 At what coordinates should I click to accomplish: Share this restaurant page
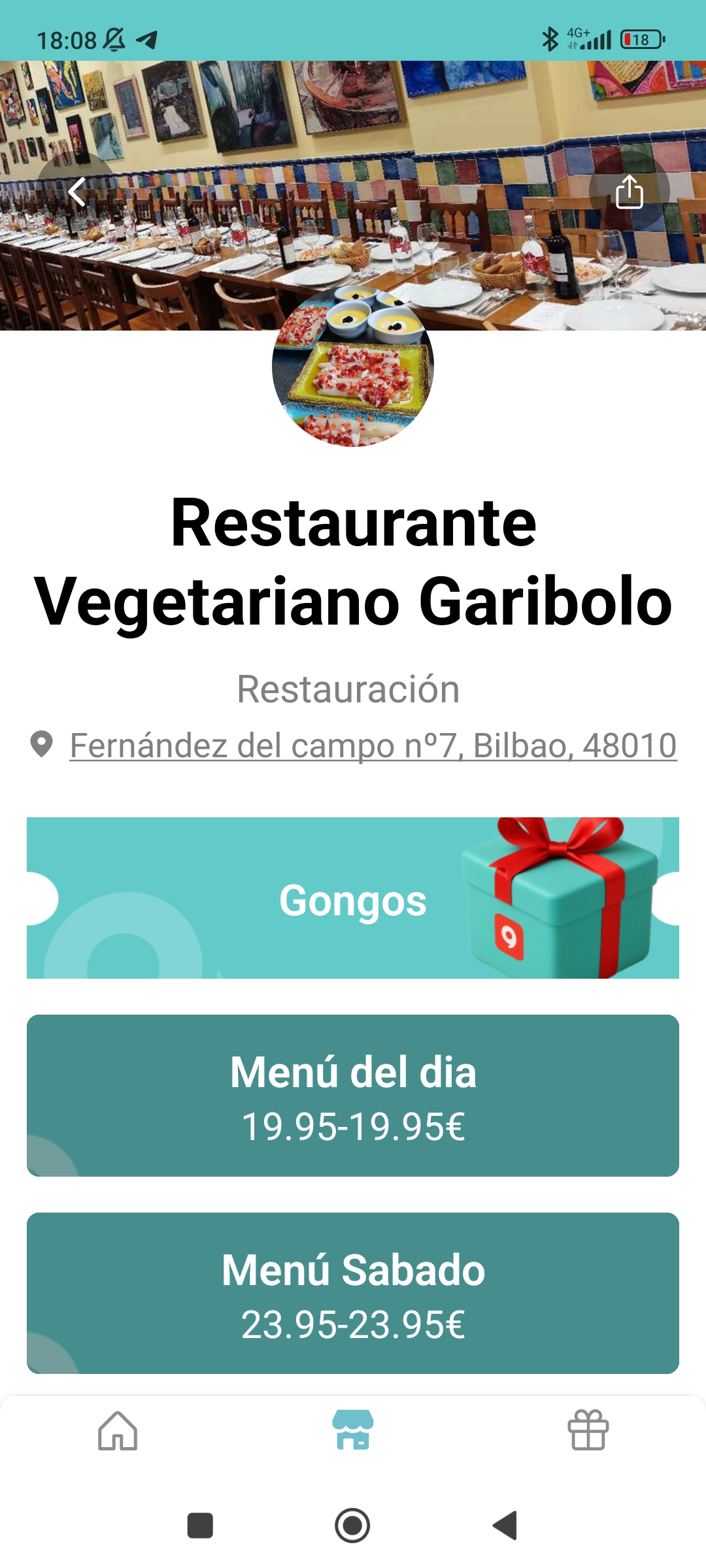pos(629,192)
